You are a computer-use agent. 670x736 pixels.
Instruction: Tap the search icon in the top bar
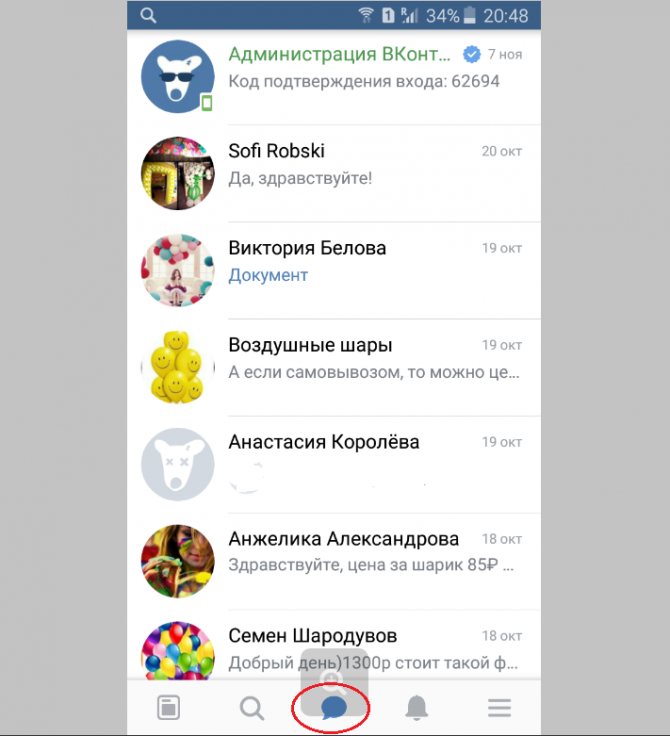(x=148, y=15)
